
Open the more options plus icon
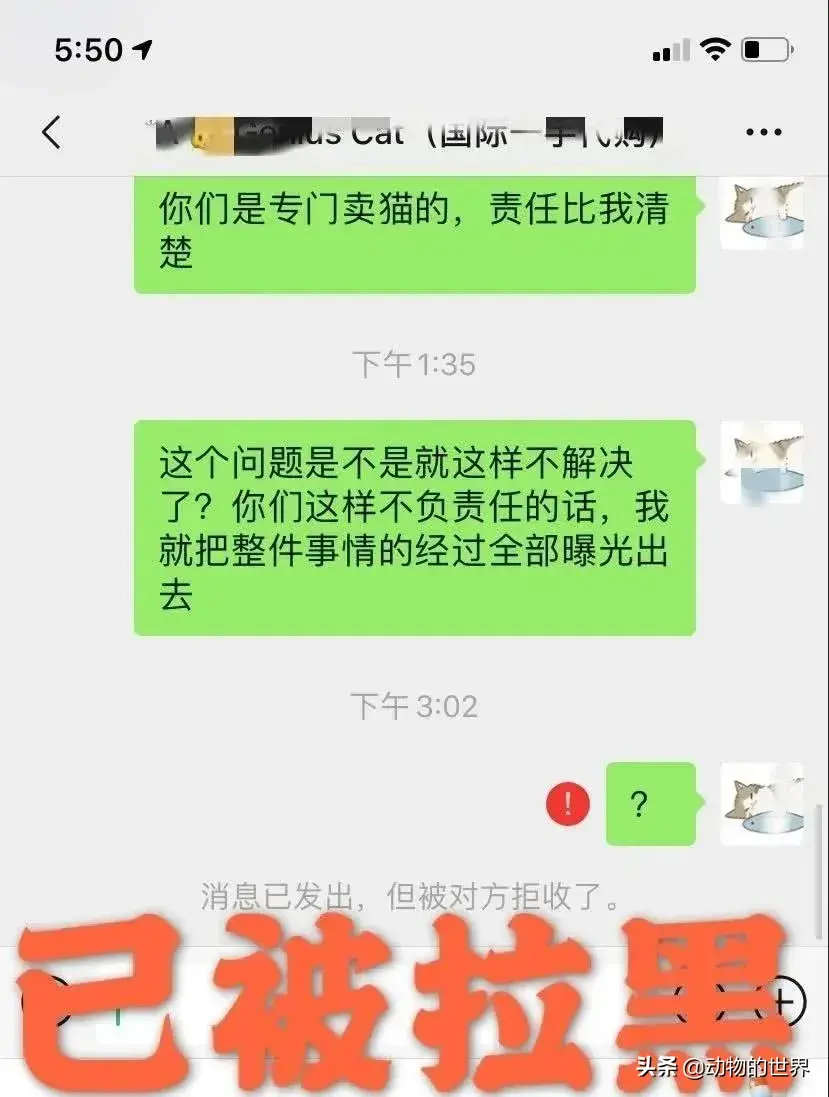coord(785,999)
